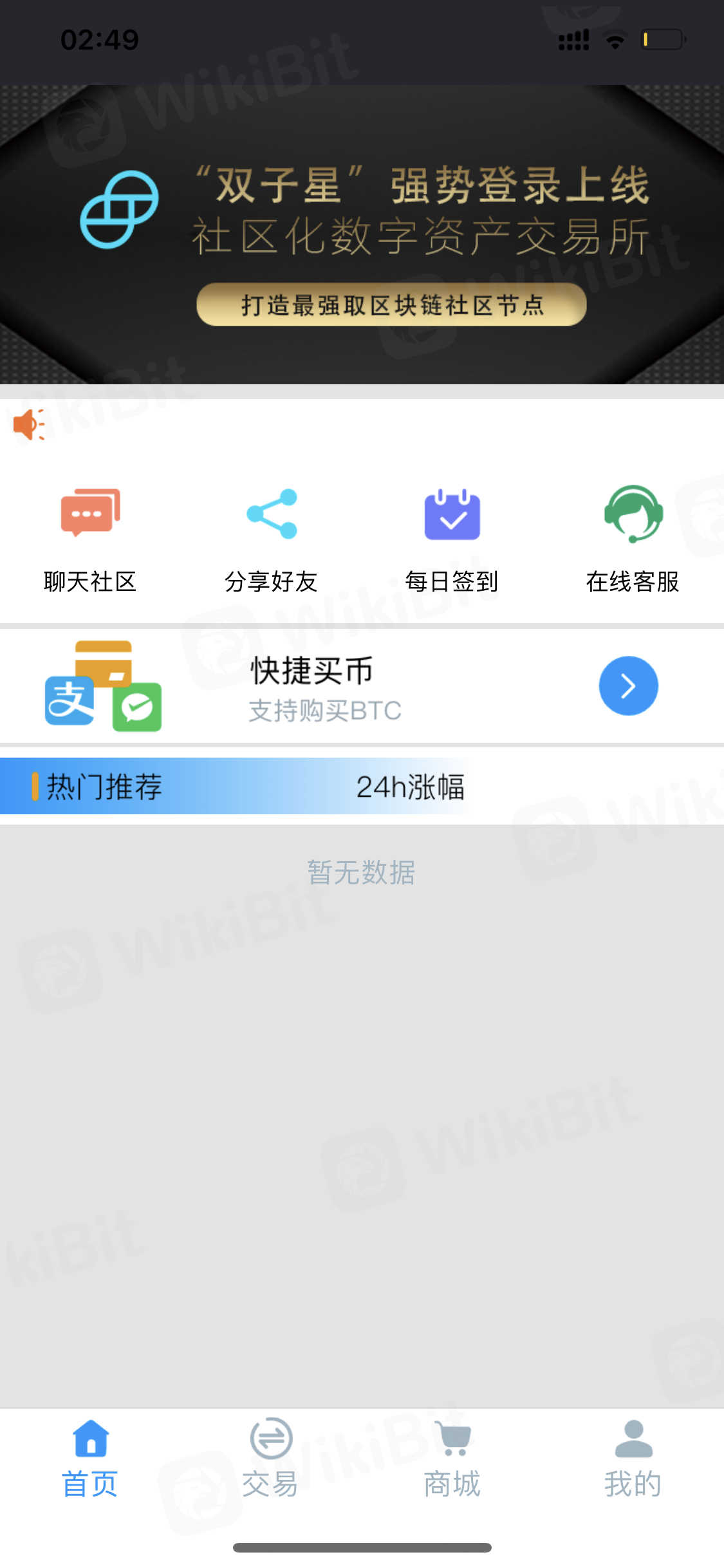Switch to the 24h涨幅 tab
The height and width of the screenshot is (1568, 724).
click(x=410, y=787)
